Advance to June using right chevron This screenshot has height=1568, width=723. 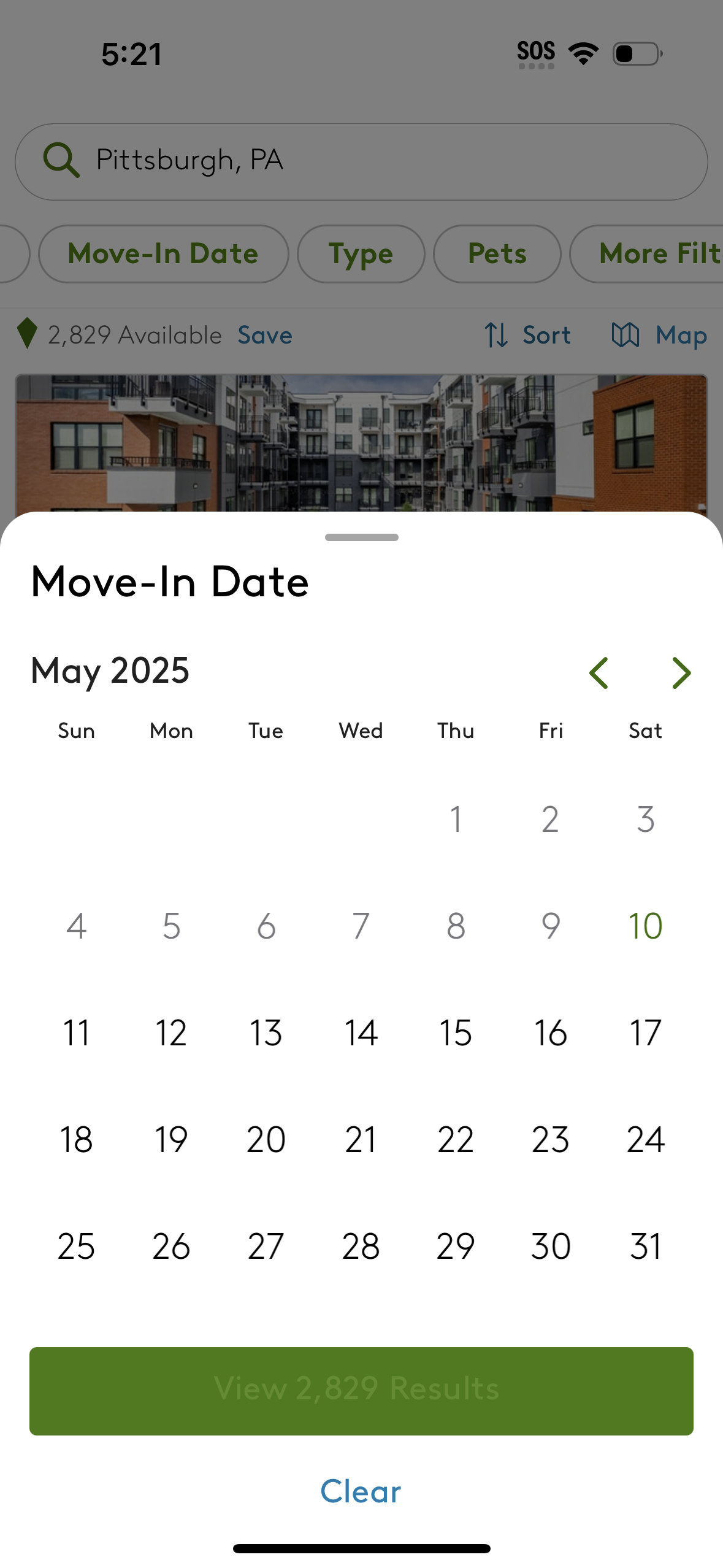pos(681,673)
